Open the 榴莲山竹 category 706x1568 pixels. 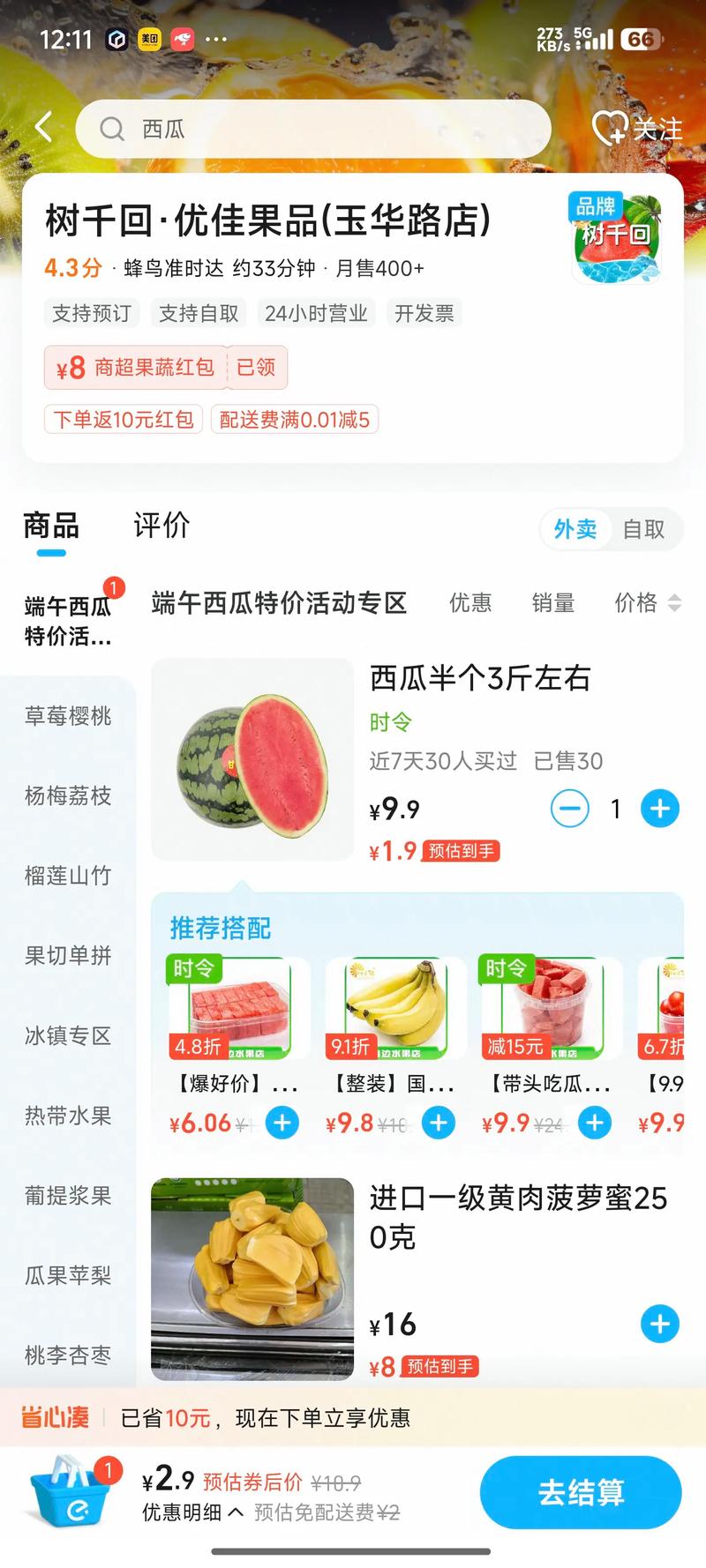click(68, 876)
